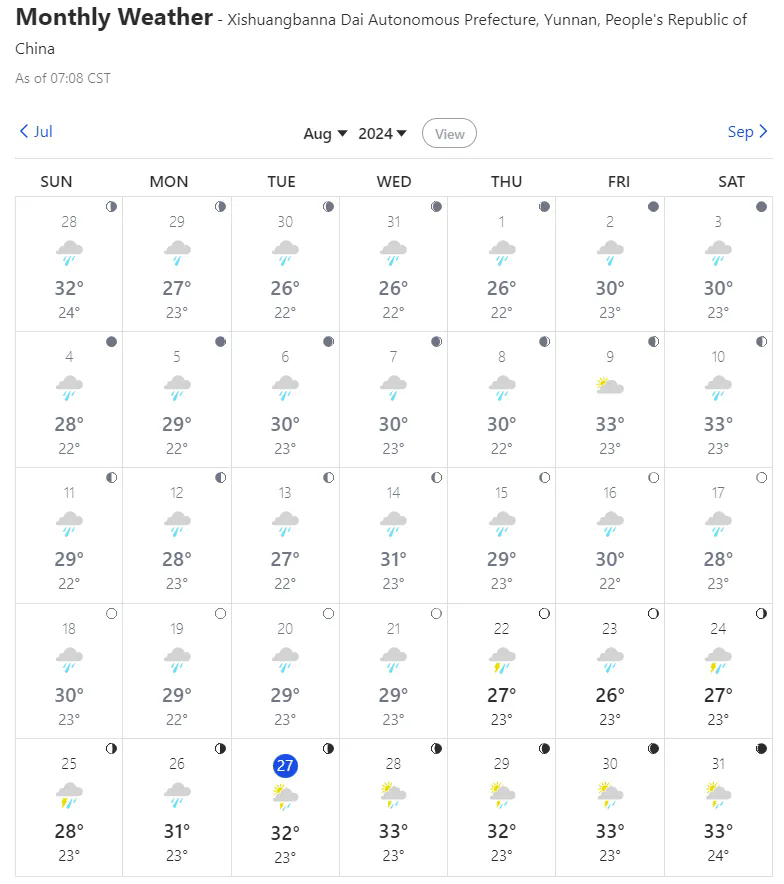This screenshot has width=784, height=884.
Task: Click the View button
Action: (x=449, y=133)
